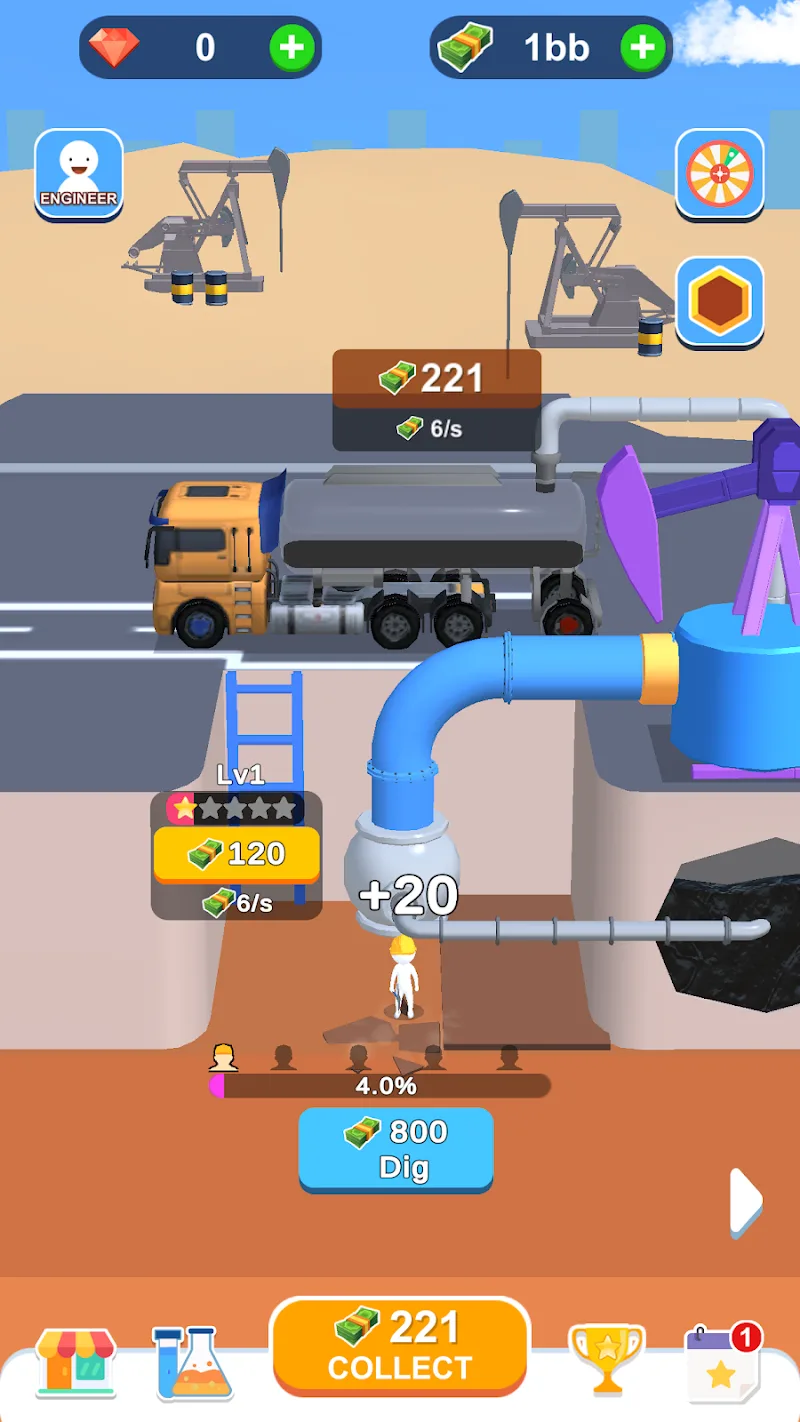Go to the next area arrow
Screen dimensions: 800x1422
point(745,1201)
